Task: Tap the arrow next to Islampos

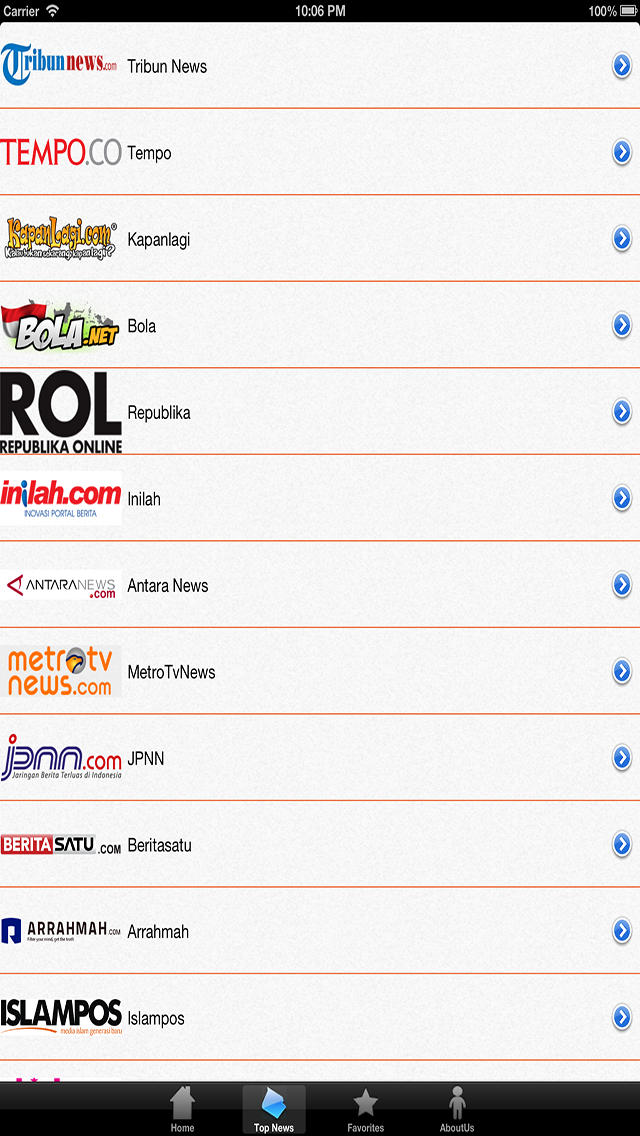Action: click(622, 1018)
